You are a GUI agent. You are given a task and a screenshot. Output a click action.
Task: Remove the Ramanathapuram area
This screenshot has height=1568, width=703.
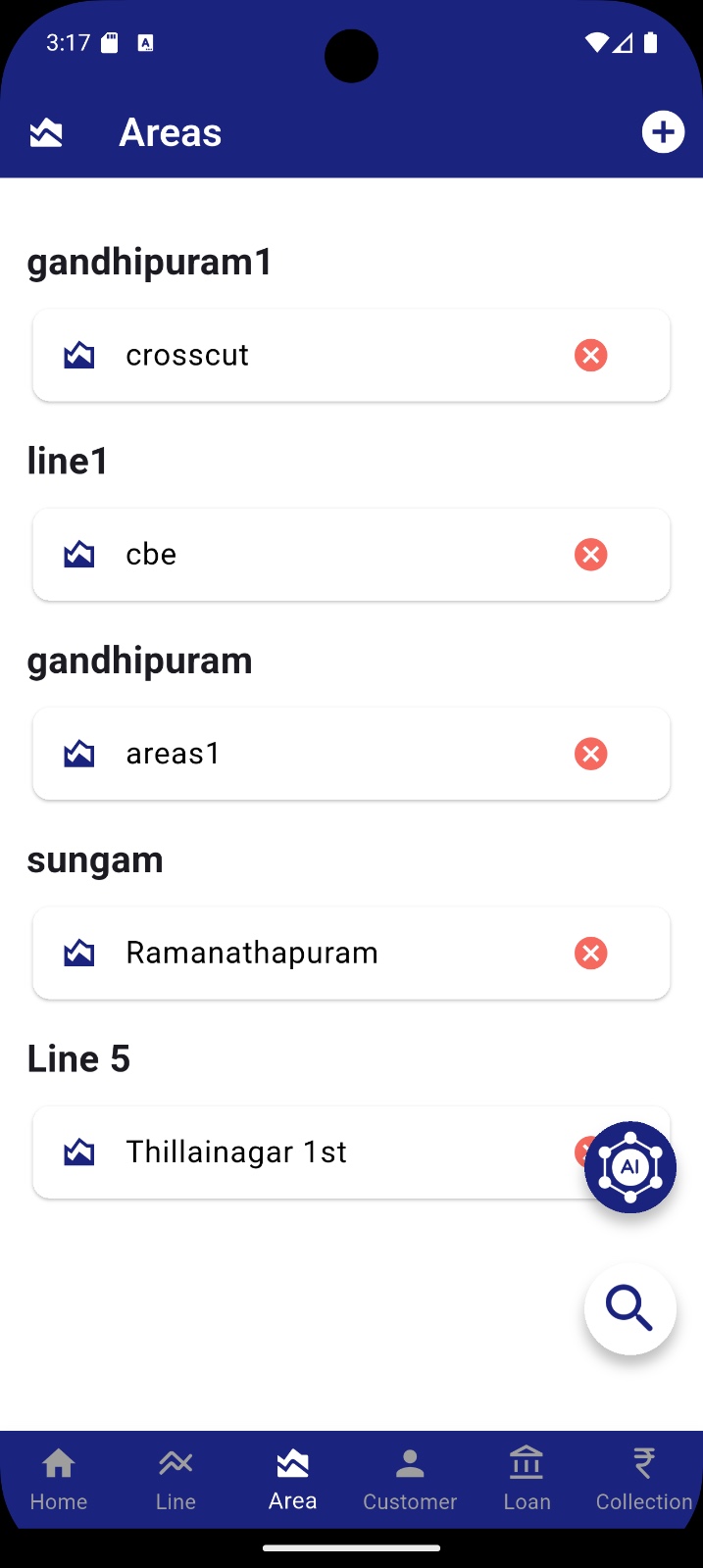click(590, 953)
